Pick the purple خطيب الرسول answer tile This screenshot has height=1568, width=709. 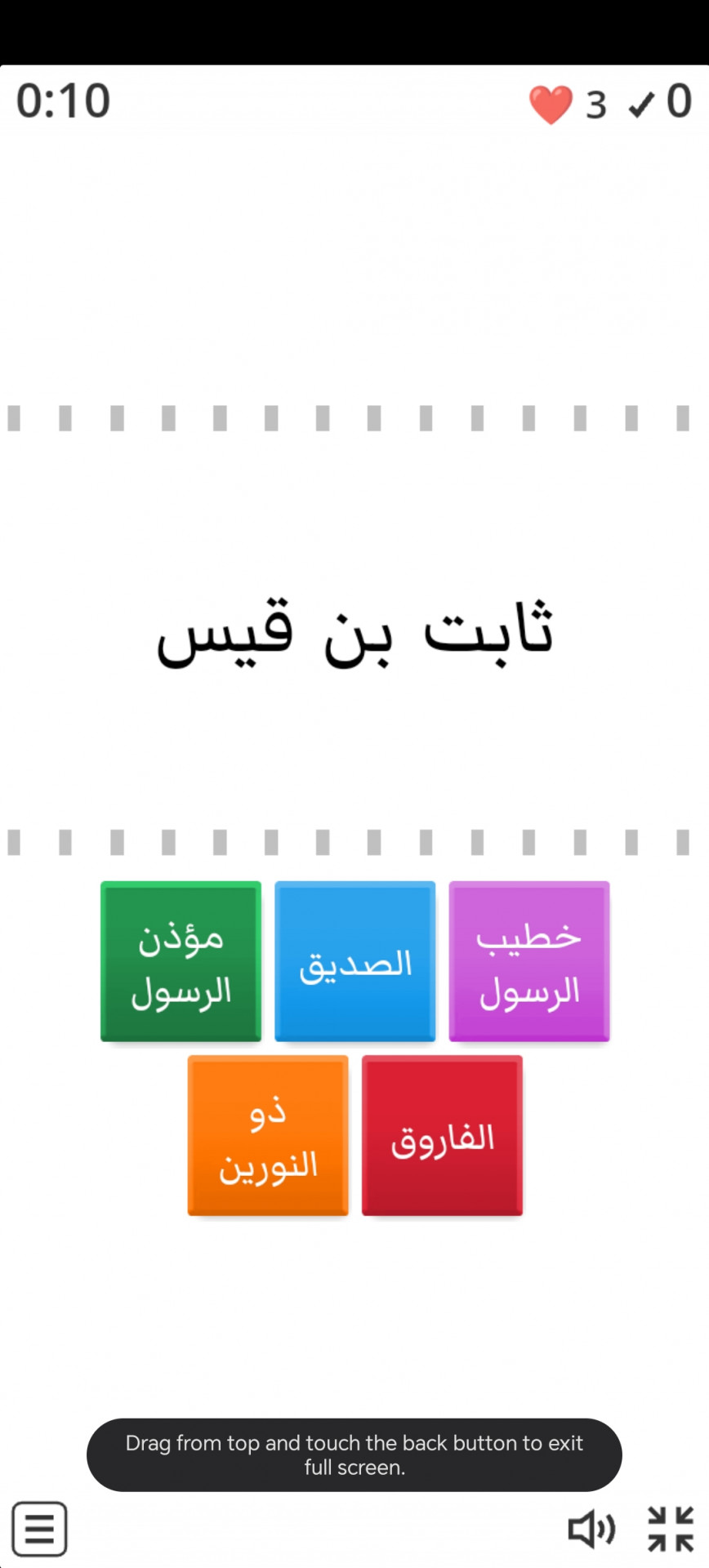[529, 961]
